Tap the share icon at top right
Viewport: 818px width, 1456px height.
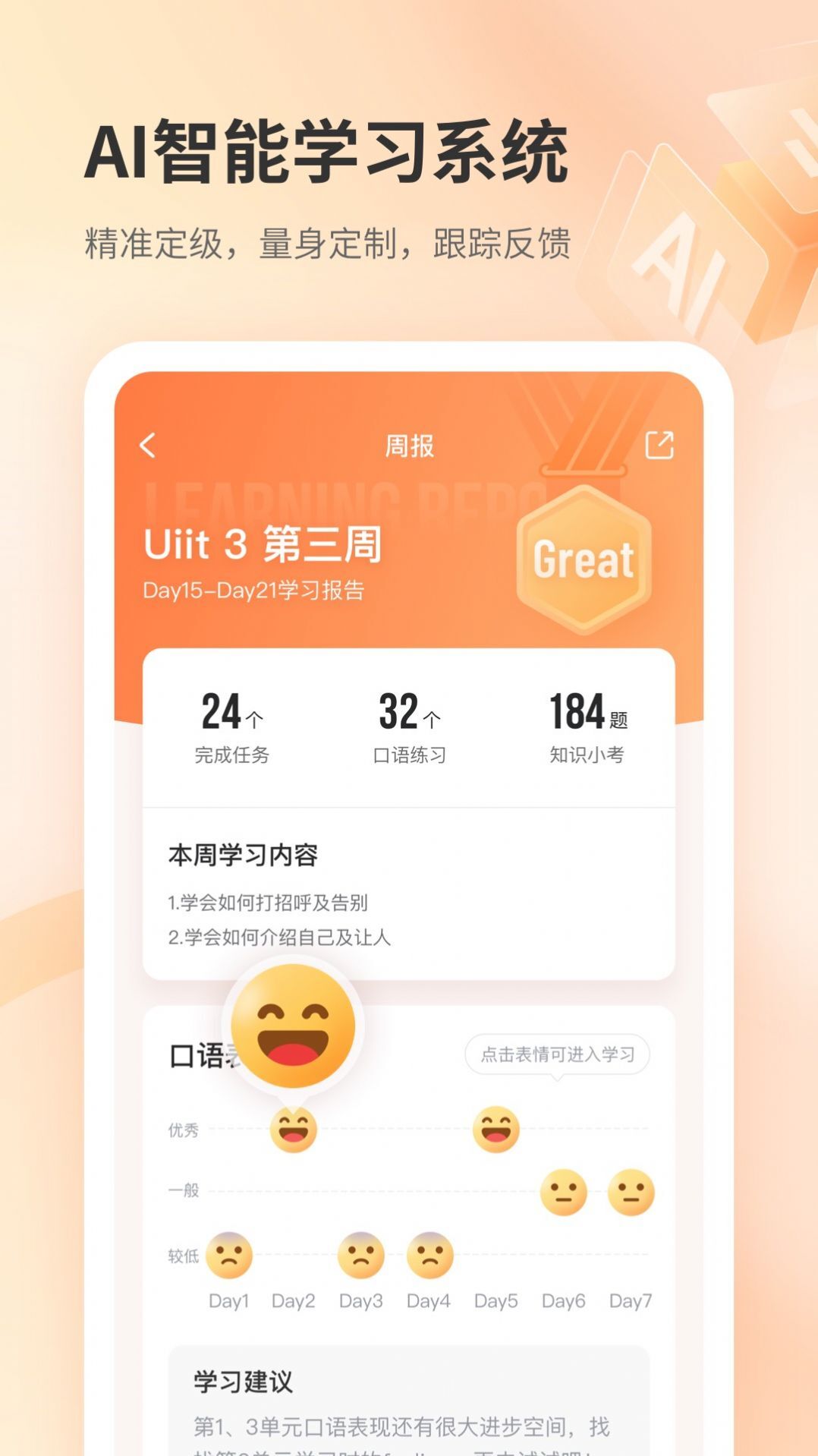coord(659,448)
